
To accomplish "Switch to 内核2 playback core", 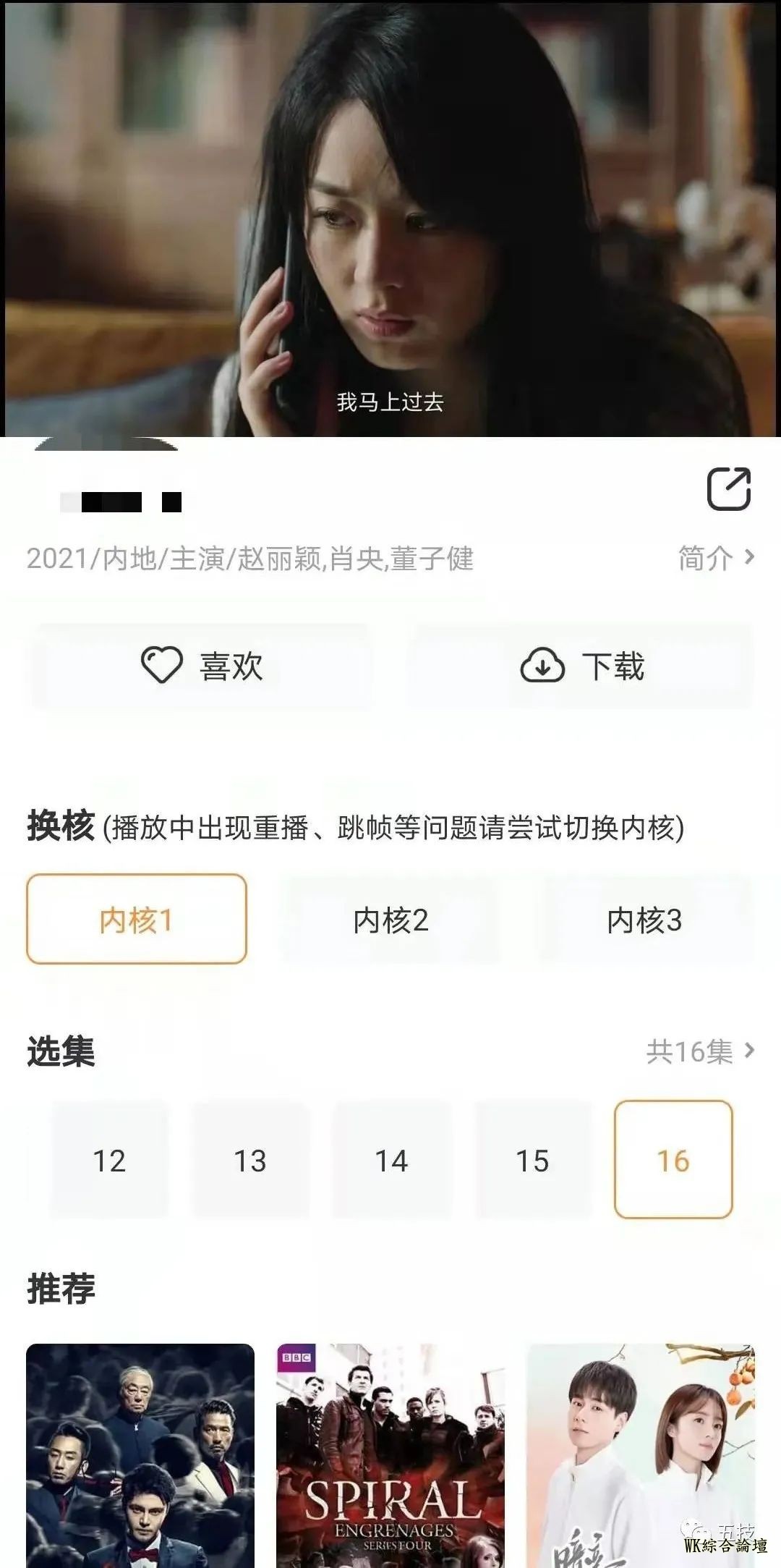I will pyautogui.click(x=390, y=920).
